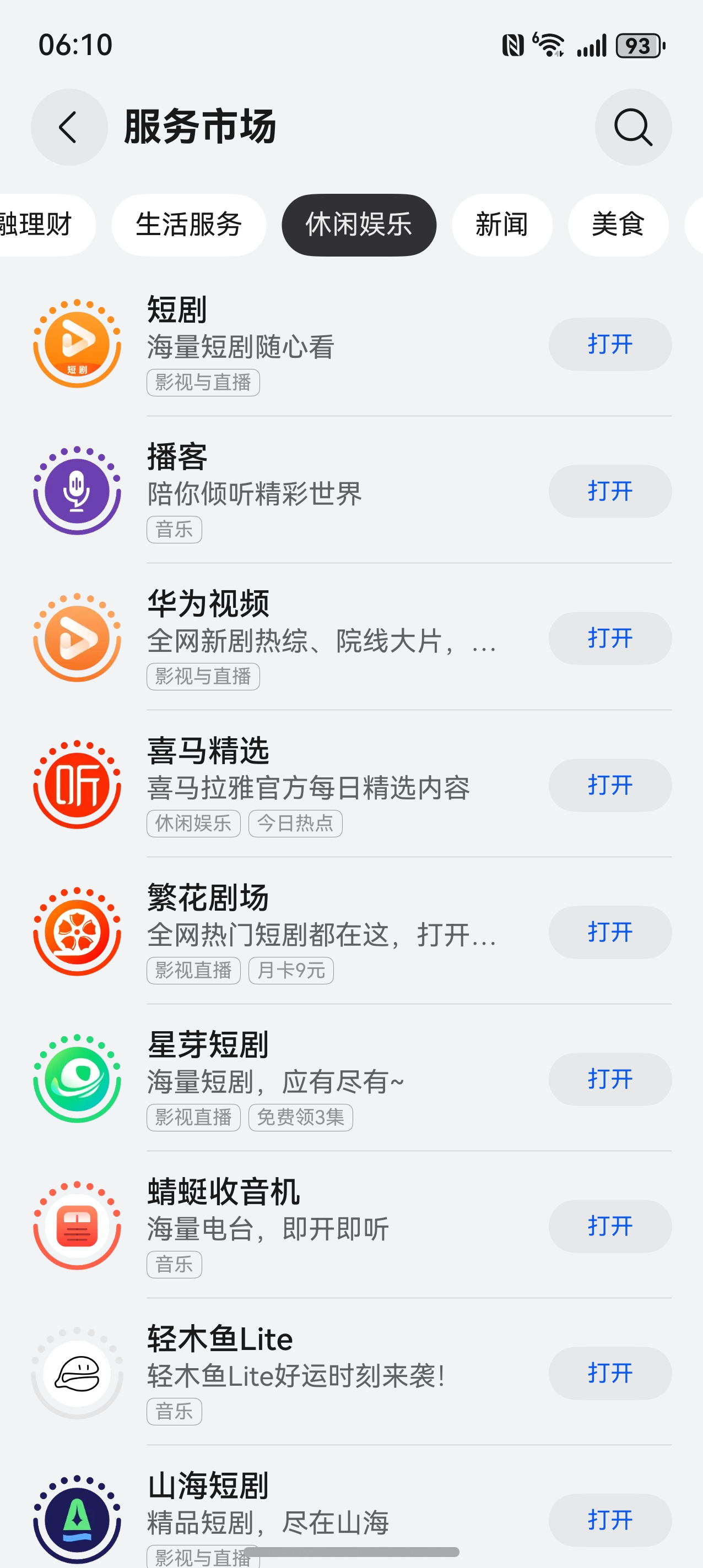Open the 播客 service with 打开

click(610, 491)
